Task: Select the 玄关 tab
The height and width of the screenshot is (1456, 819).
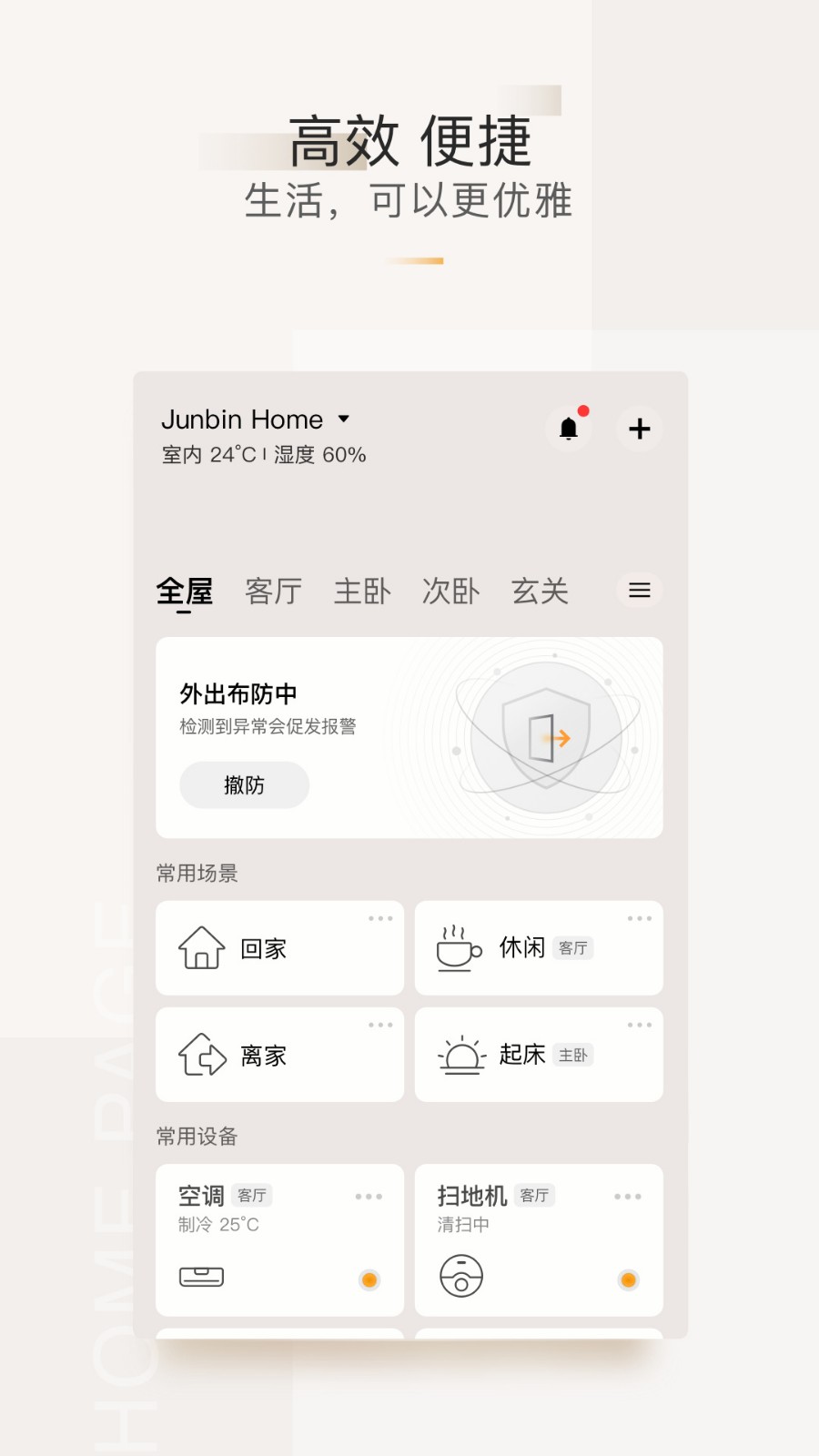Action: point(540,591)
